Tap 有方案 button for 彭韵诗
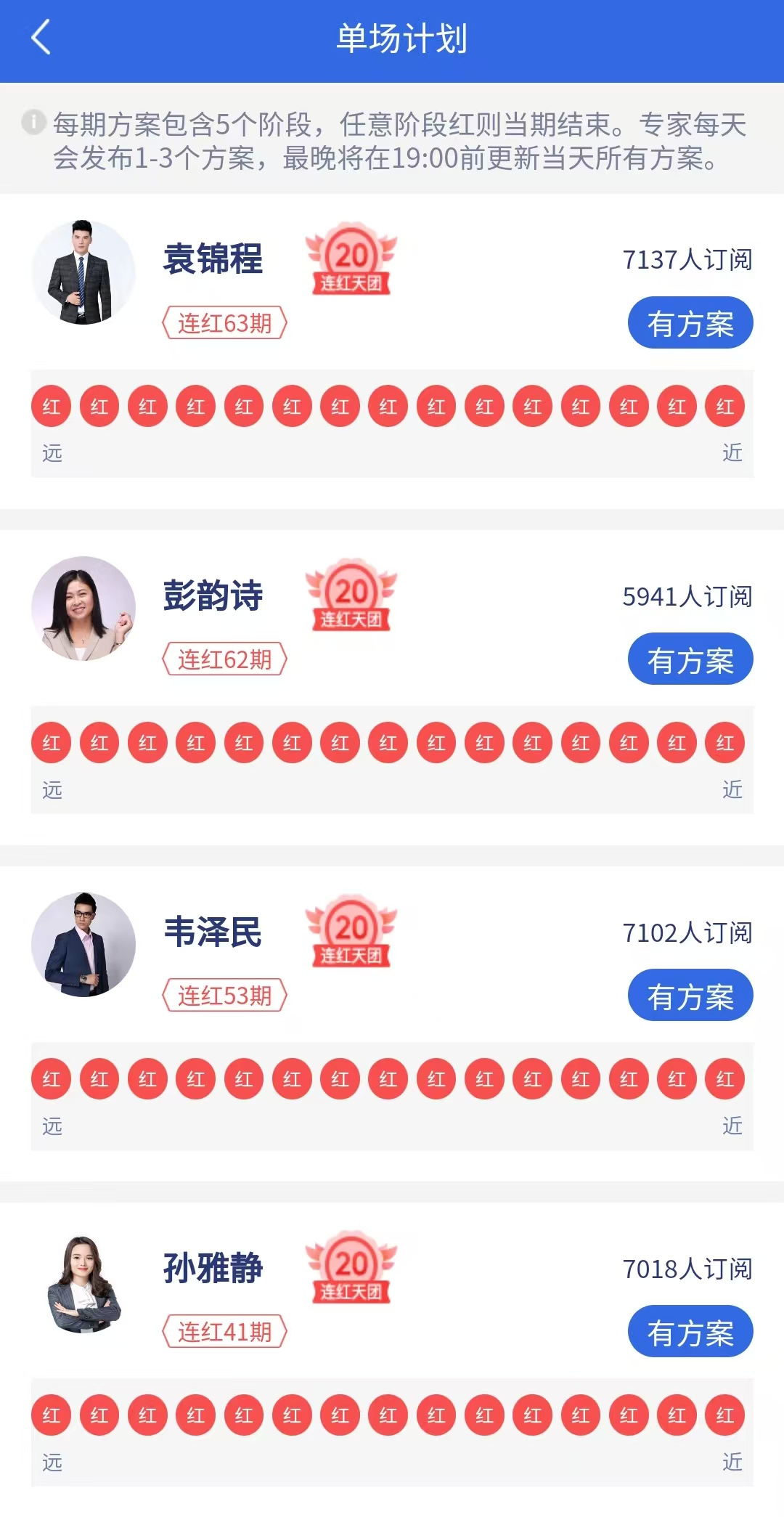The width and height of the screenshot is (784, 1517). [690, 659]
